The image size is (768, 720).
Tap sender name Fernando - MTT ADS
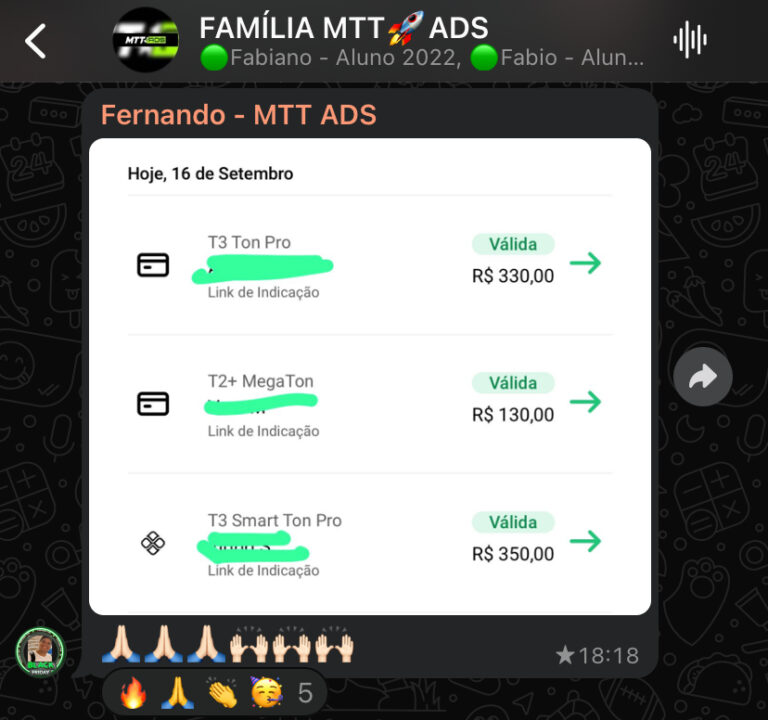click(238, 115)
